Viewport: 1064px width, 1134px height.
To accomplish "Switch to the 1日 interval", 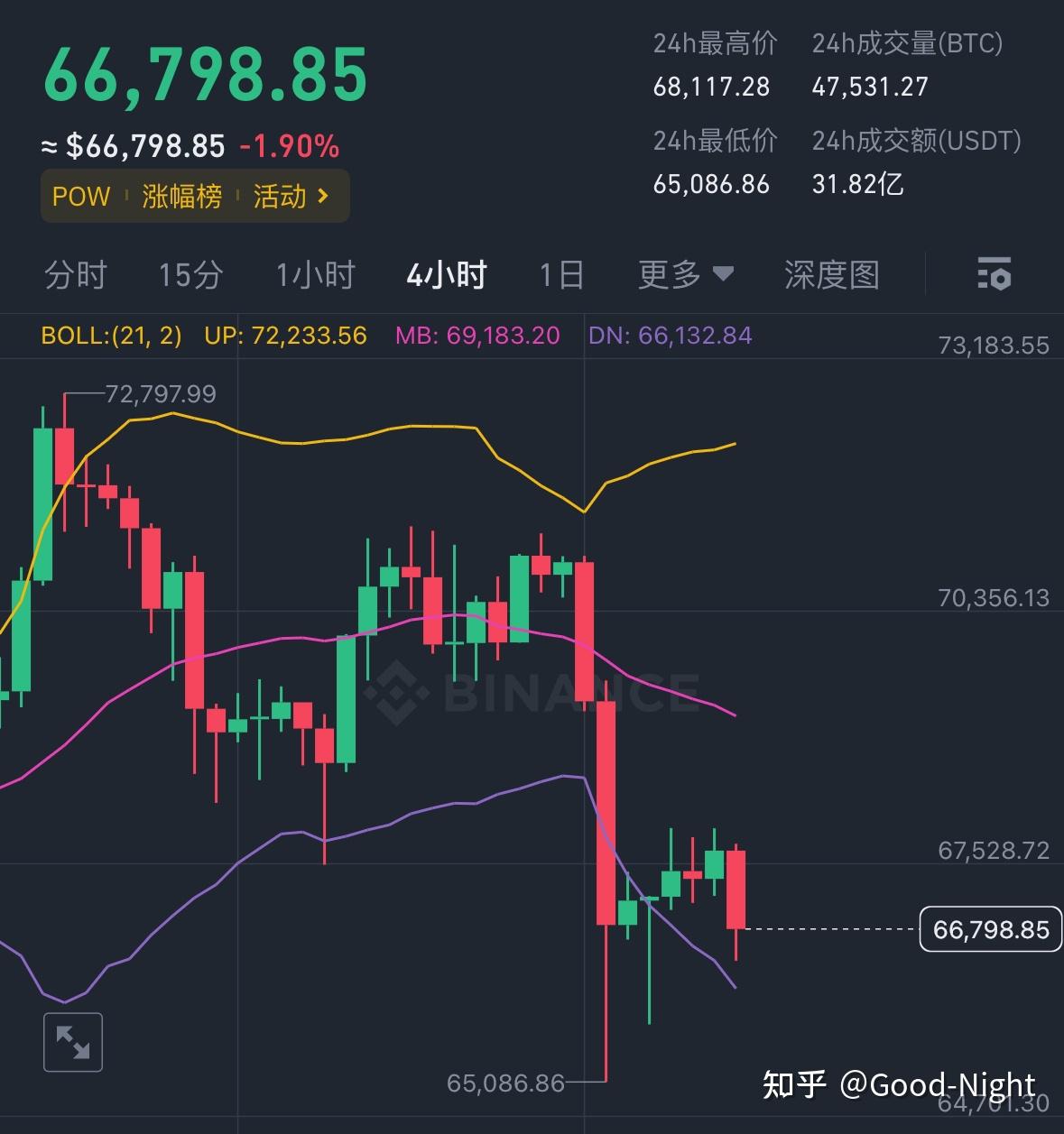I will (561, 274).
